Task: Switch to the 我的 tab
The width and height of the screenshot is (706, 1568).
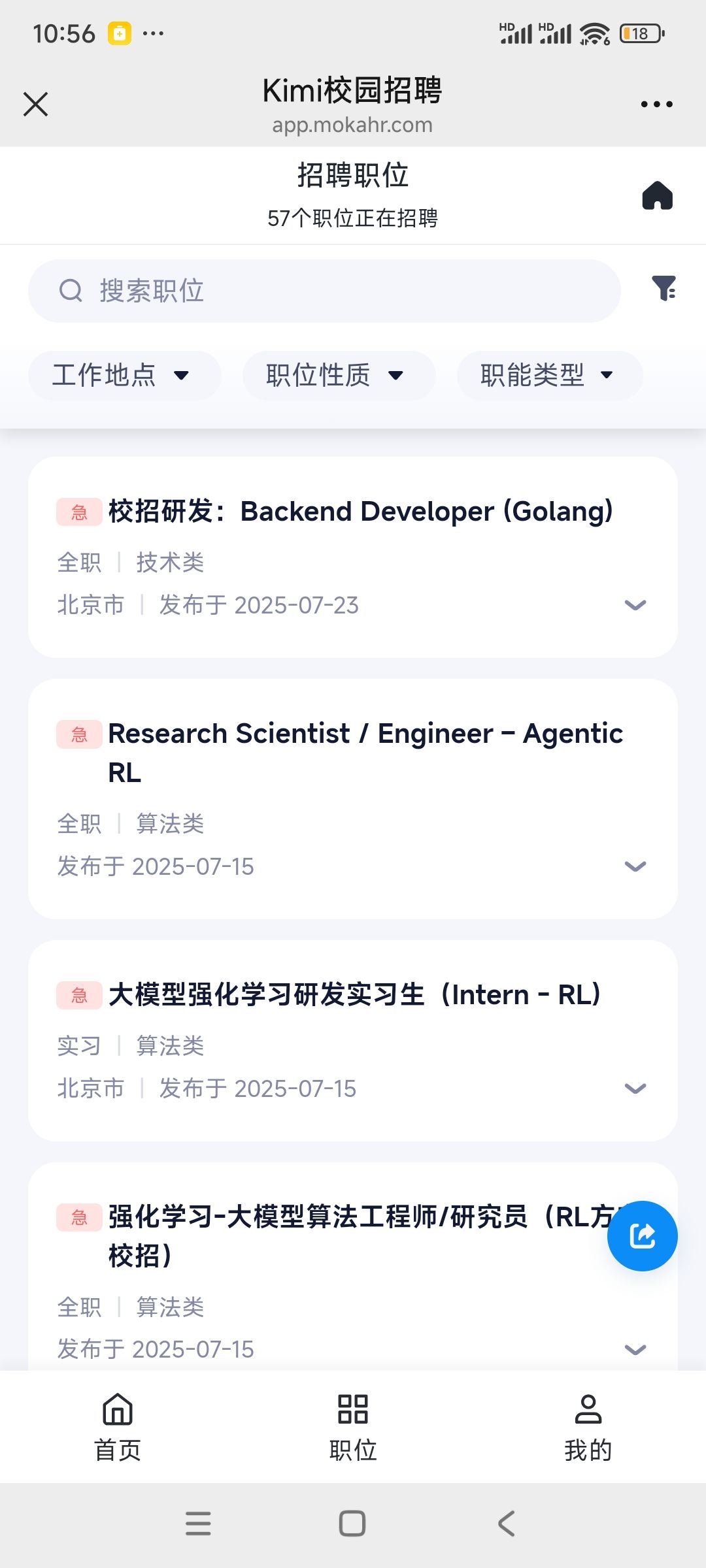Action: coord(588,1426)
